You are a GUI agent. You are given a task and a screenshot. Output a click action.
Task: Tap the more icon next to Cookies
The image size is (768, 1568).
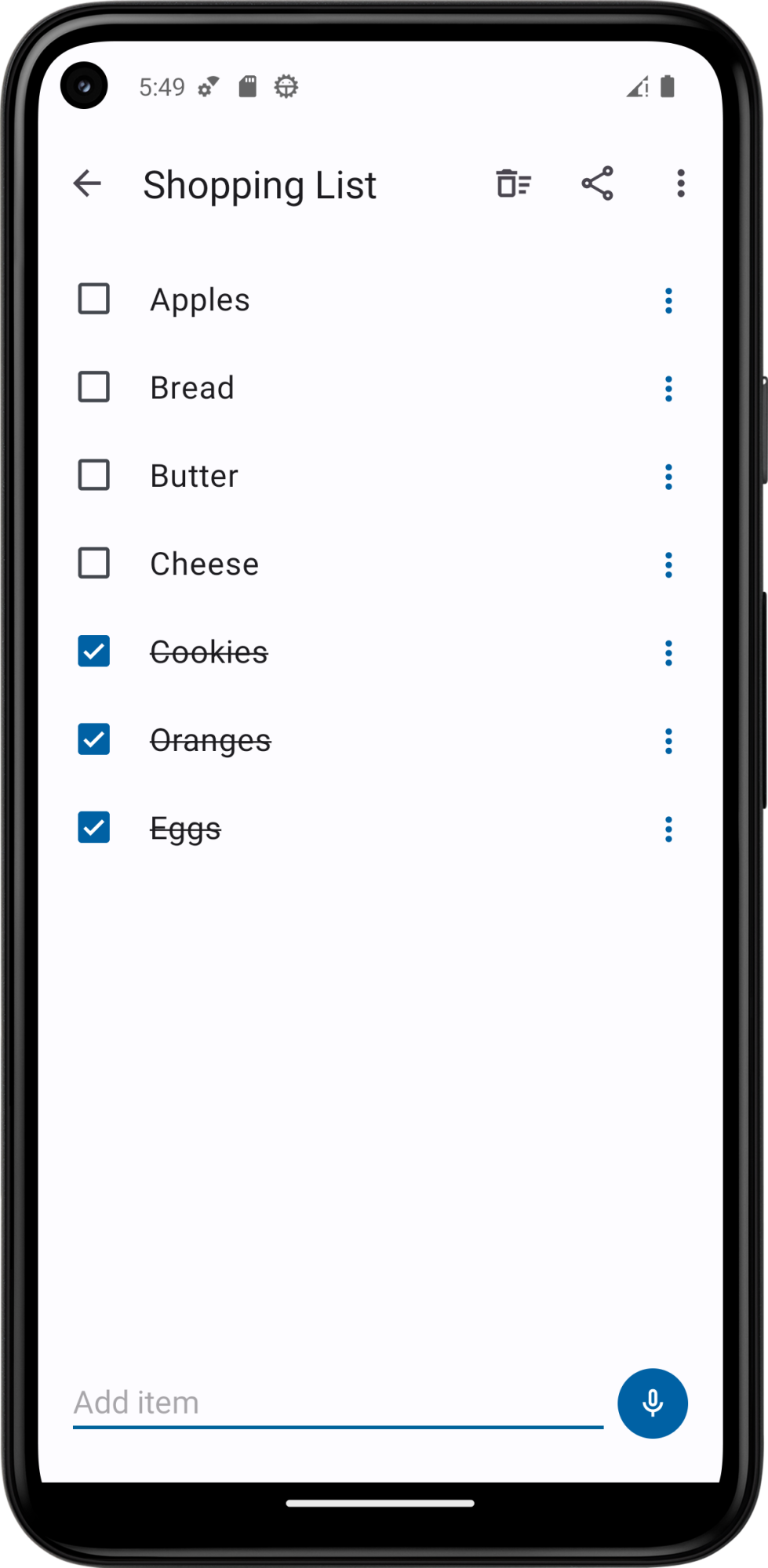pyautogui.click(x=668, y=652)
